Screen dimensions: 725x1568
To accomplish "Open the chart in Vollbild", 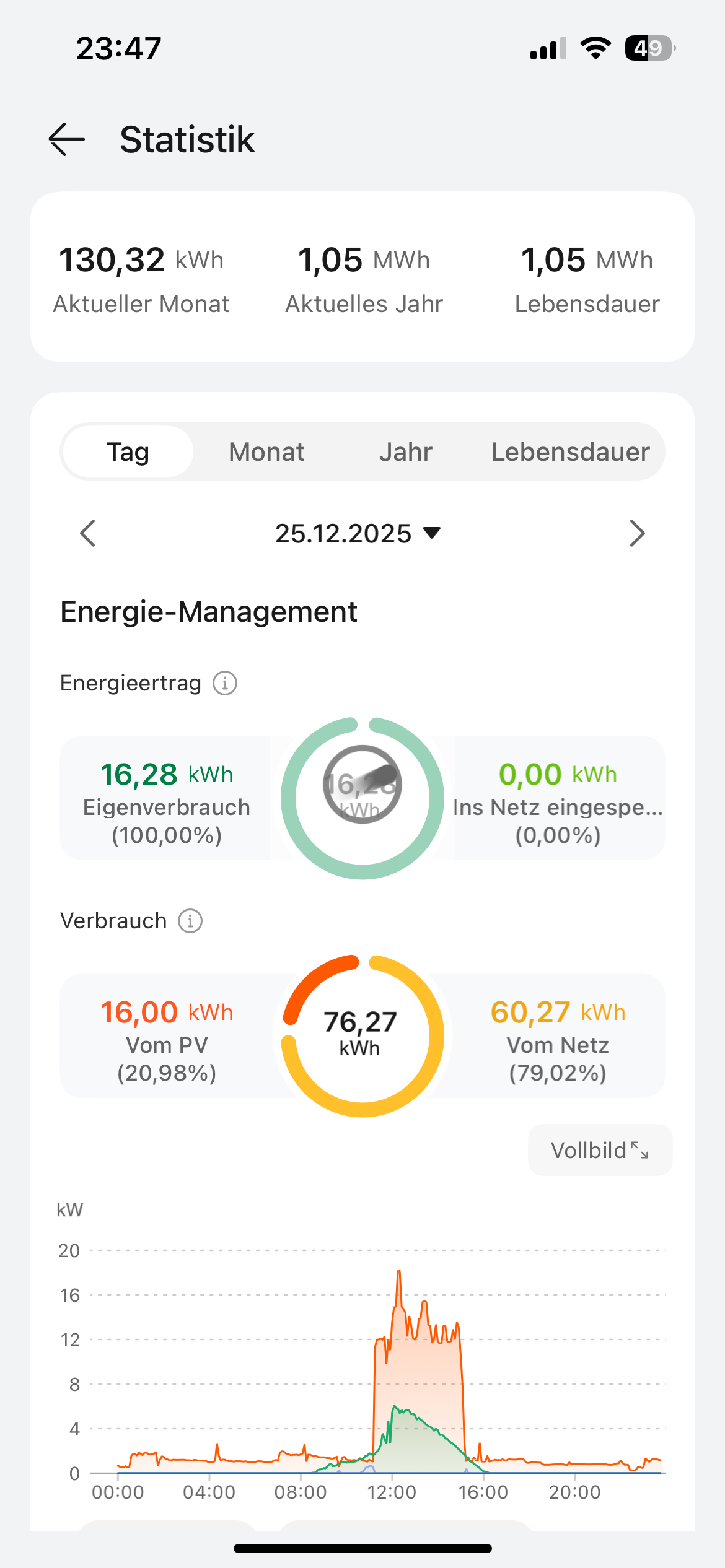I will tap(600, 1150).
